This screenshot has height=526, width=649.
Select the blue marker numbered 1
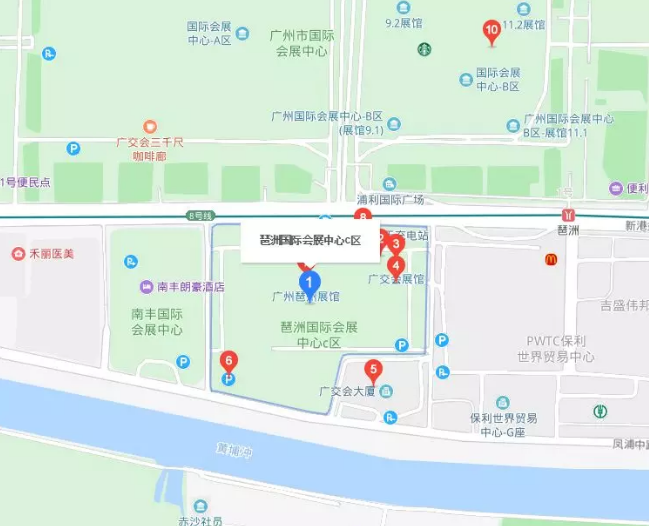310,284
